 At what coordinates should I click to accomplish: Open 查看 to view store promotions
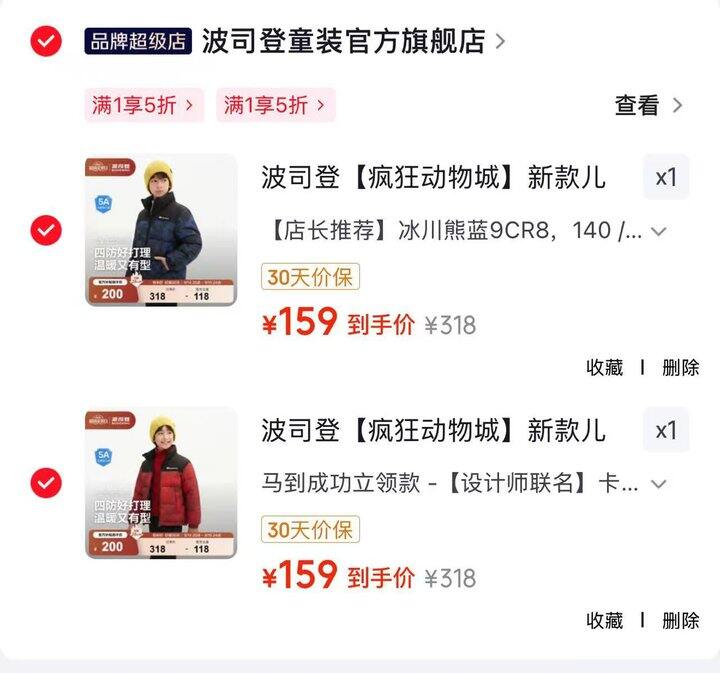point(648,105)
